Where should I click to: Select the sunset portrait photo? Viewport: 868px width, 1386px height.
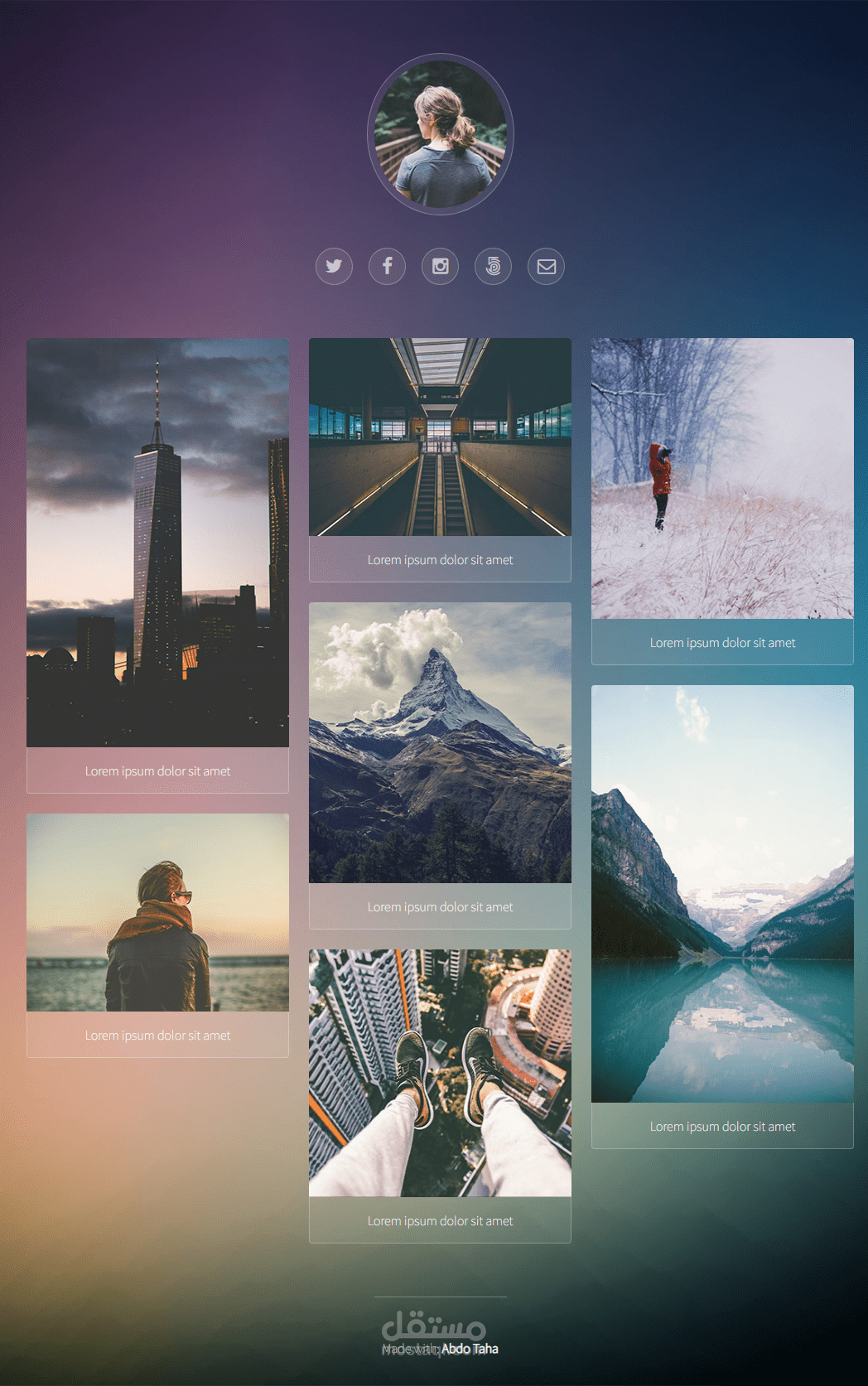click(x=157, y=911)
